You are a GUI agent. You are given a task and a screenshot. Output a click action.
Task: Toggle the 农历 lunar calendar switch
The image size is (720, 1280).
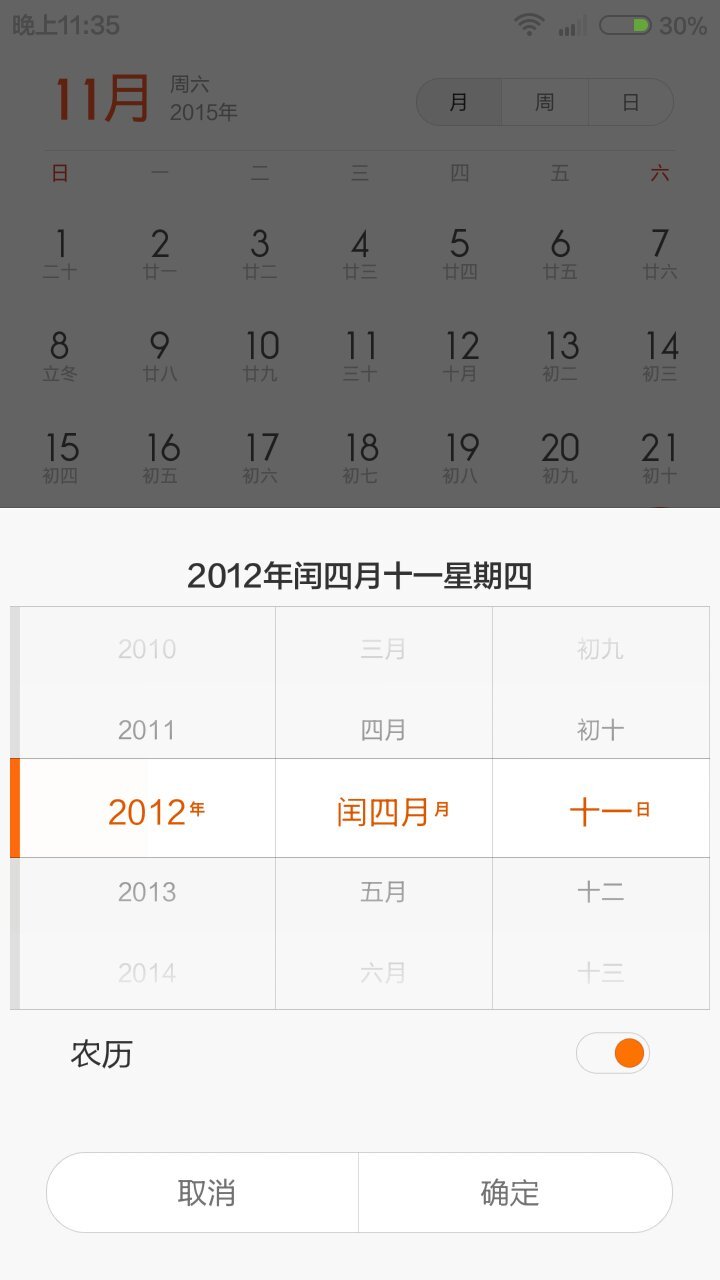(612, 1053)
